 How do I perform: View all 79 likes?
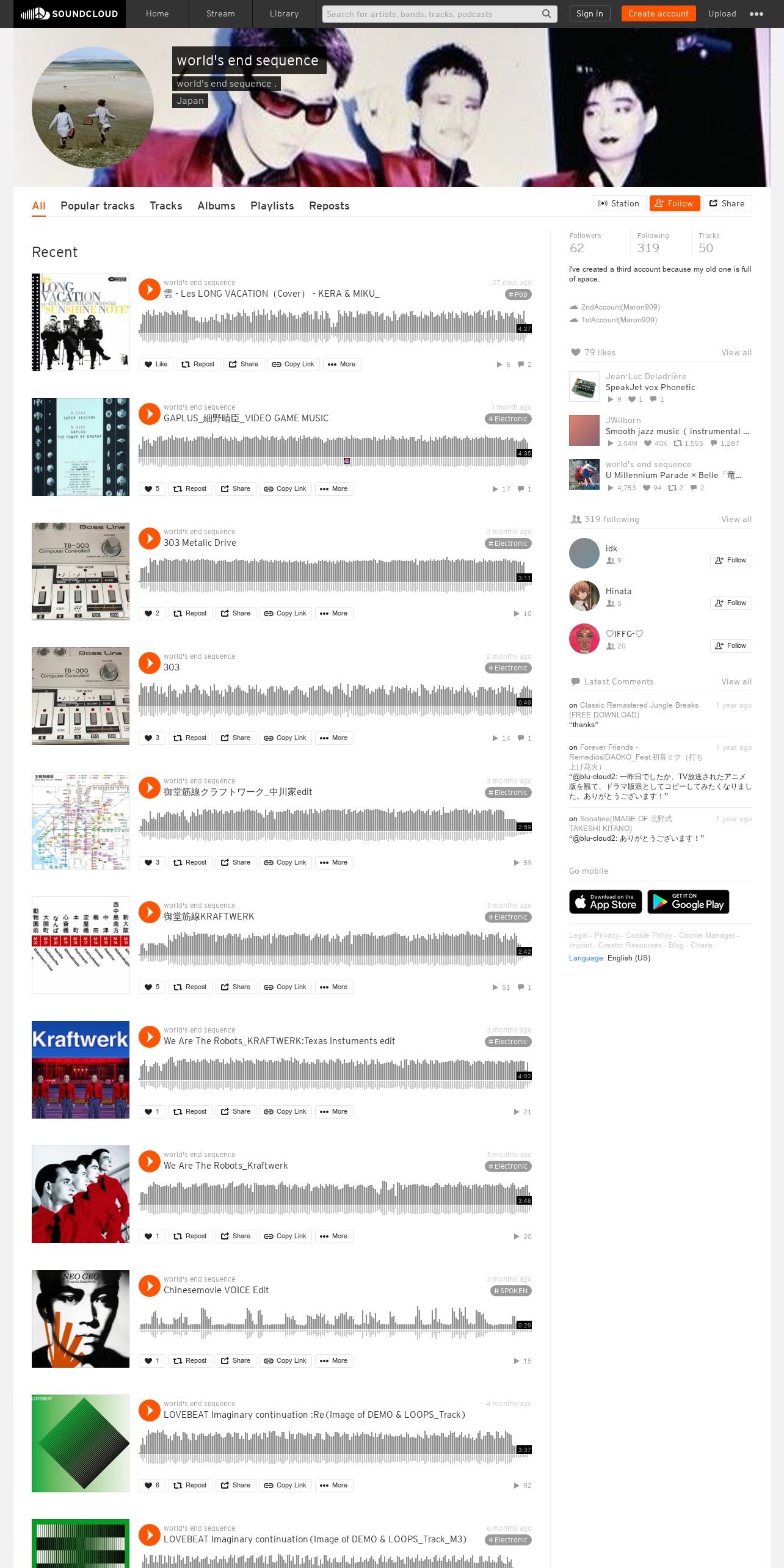click(736, 352)
